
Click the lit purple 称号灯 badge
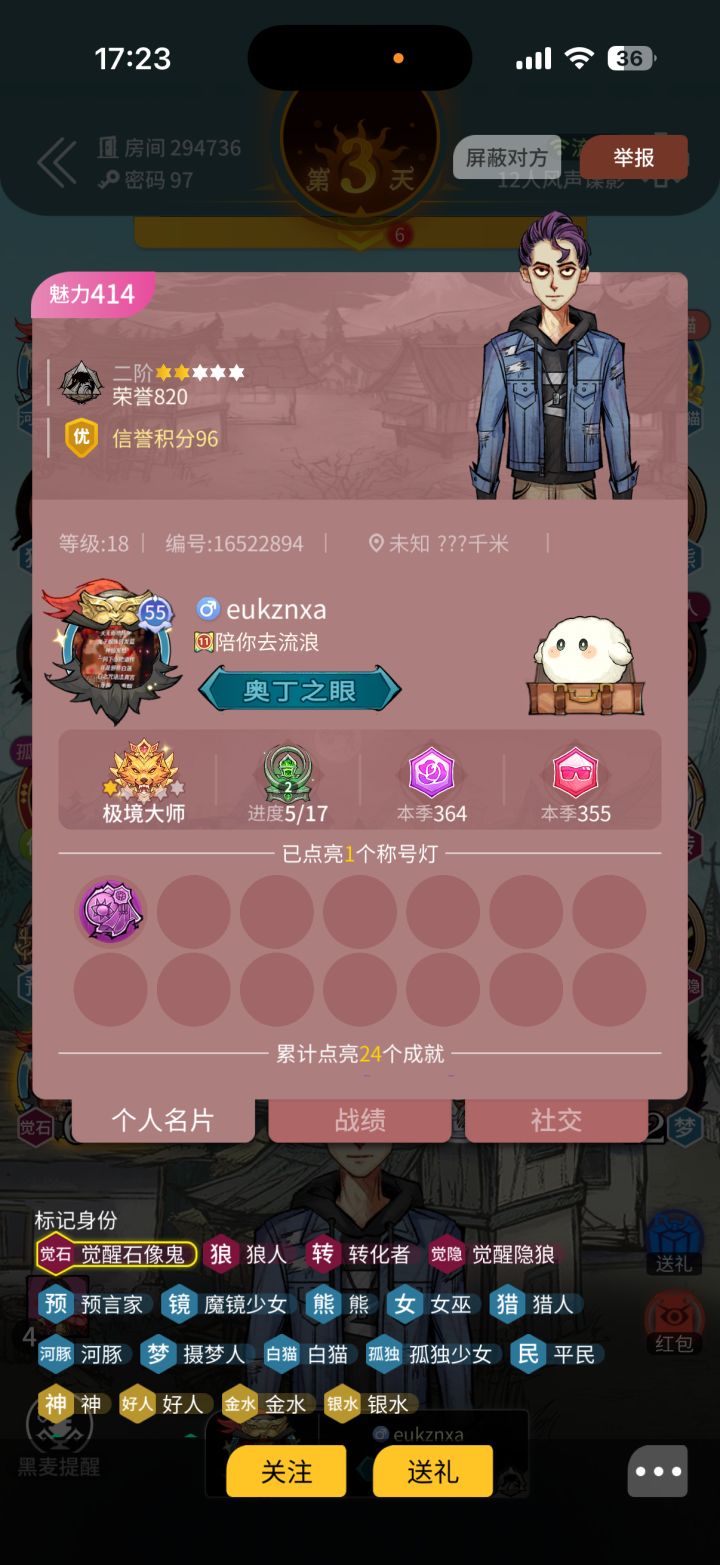111,911
